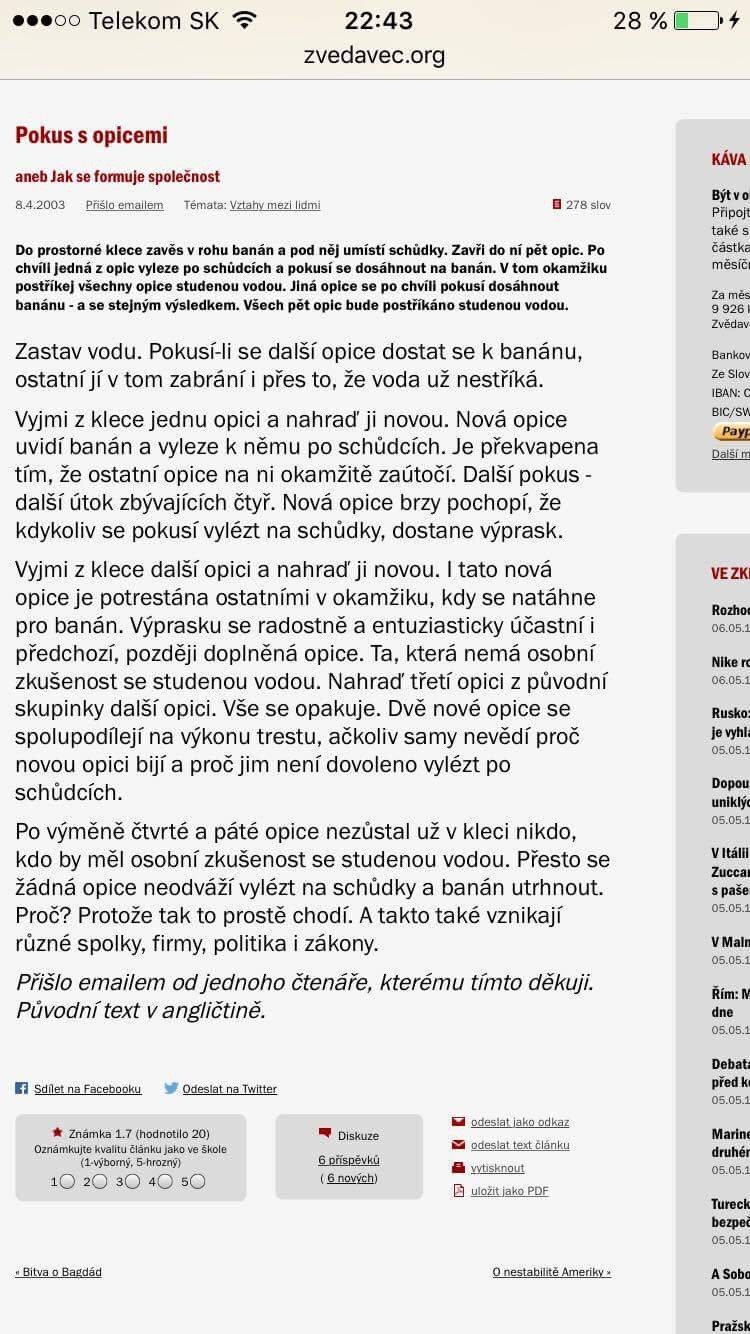Tap Odeslat na Twitter link
This screenshot has width=750, height=1334.
tap(230, 1089)
